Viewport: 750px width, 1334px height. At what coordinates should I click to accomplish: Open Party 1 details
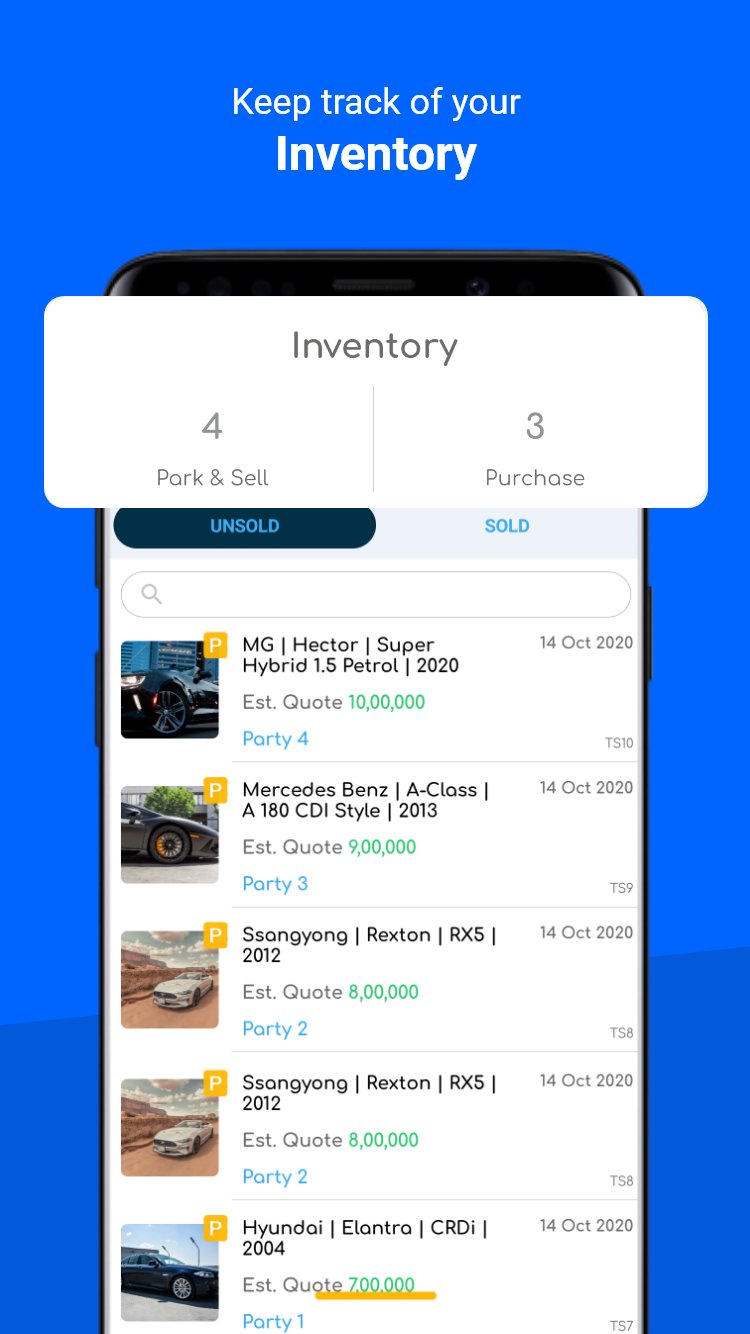point(273,1321)
